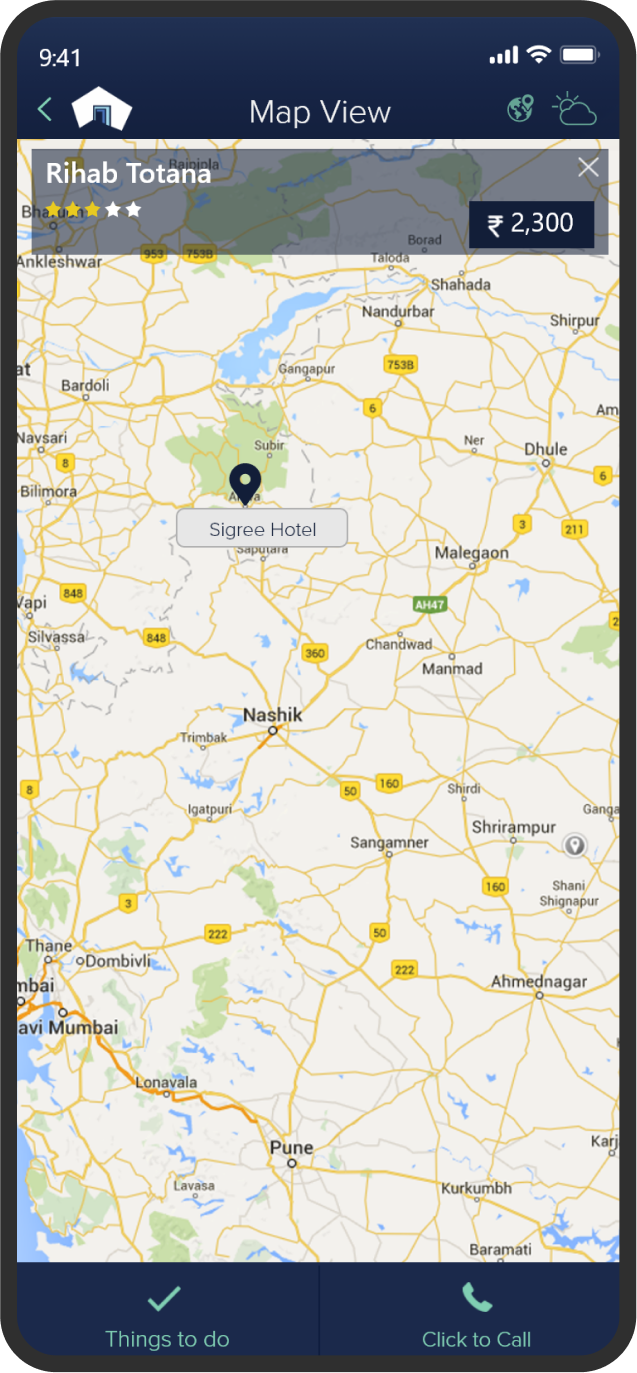This screenshot has height=1373, width=637.
Task: Tap the gray marker near Shrirampur
Action: (574, 846)
